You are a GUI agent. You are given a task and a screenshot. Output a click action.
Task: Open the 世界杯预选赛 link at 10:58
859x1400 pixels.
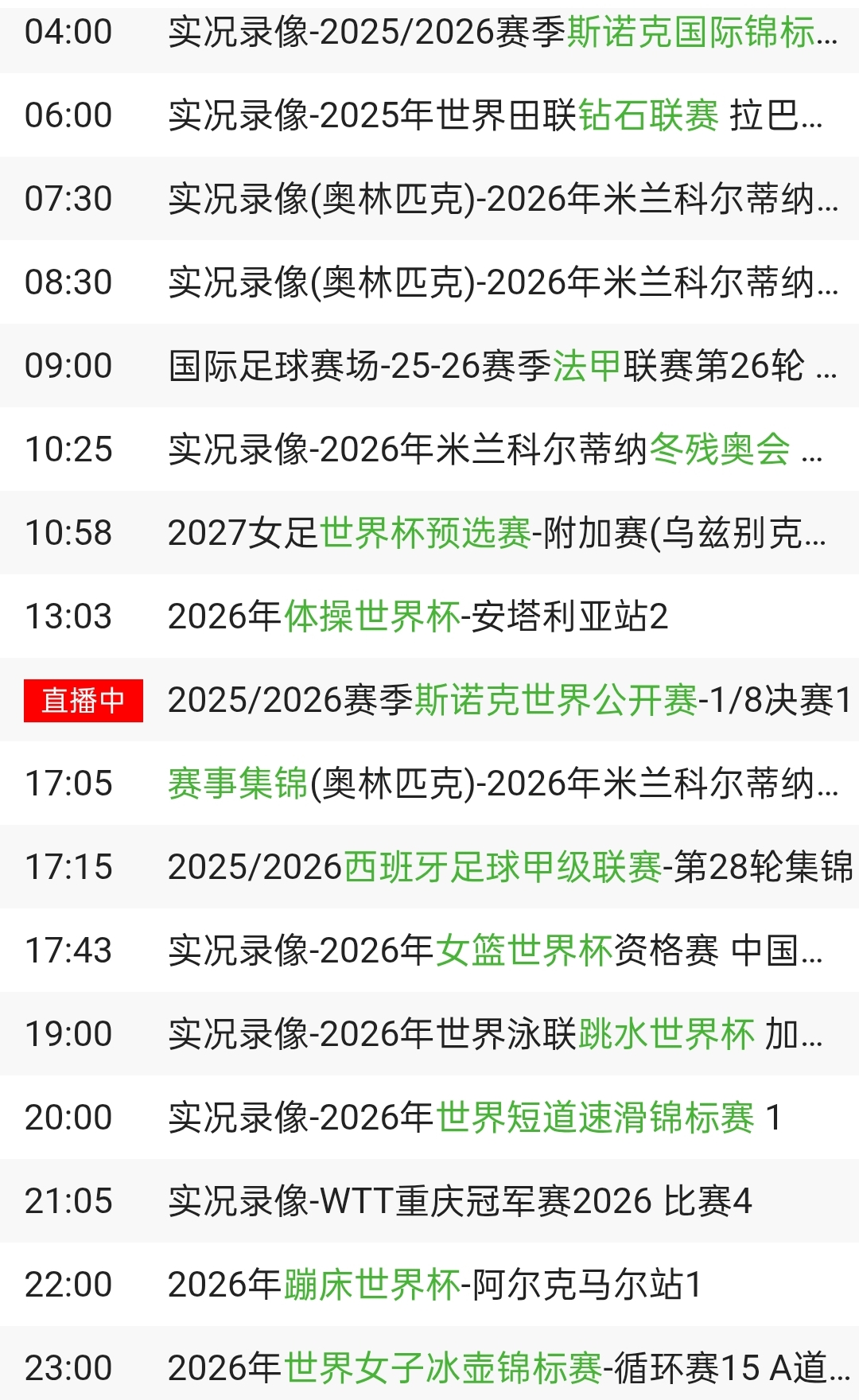click(426, 534)
